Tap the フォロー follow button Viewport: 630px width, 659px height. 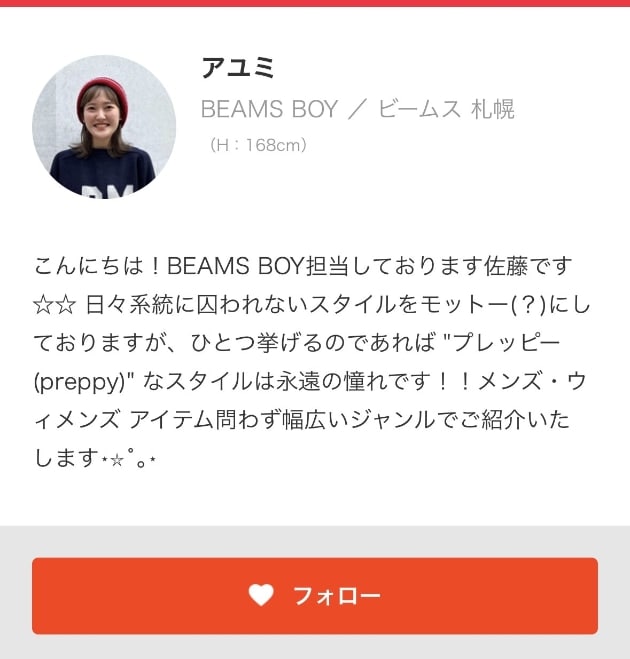click(314, 596)
